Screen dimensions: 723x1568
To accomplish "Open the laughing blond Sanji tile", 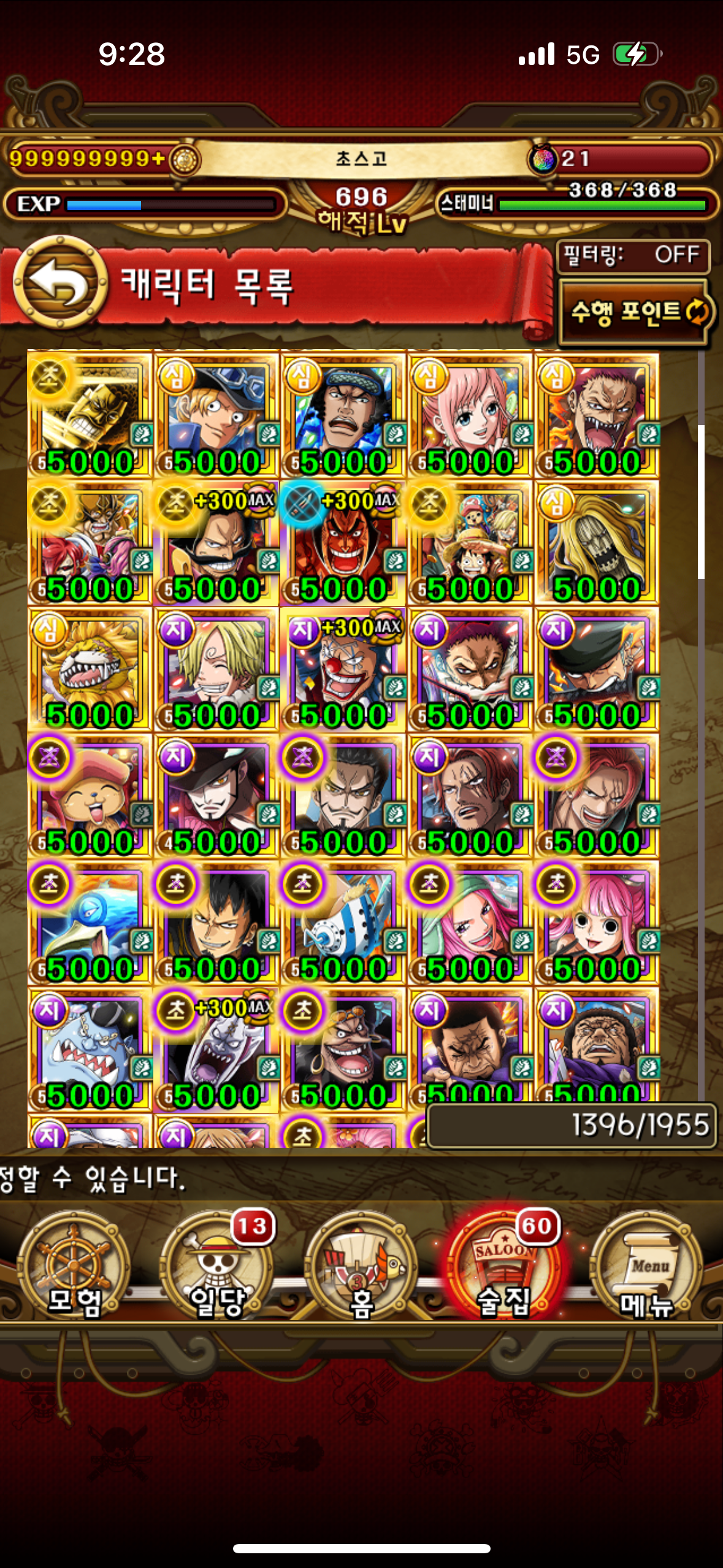I will tap(216, 669).
